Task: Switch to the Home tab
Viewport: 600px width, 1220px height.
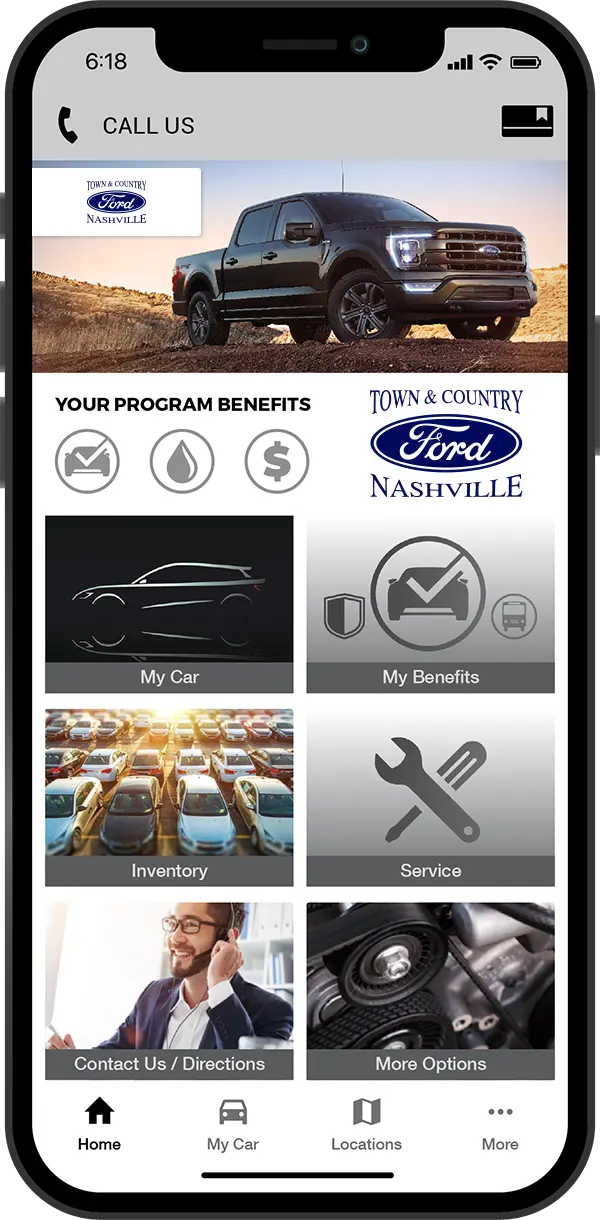Action: pyautogui.click(x=99, y=1124)
